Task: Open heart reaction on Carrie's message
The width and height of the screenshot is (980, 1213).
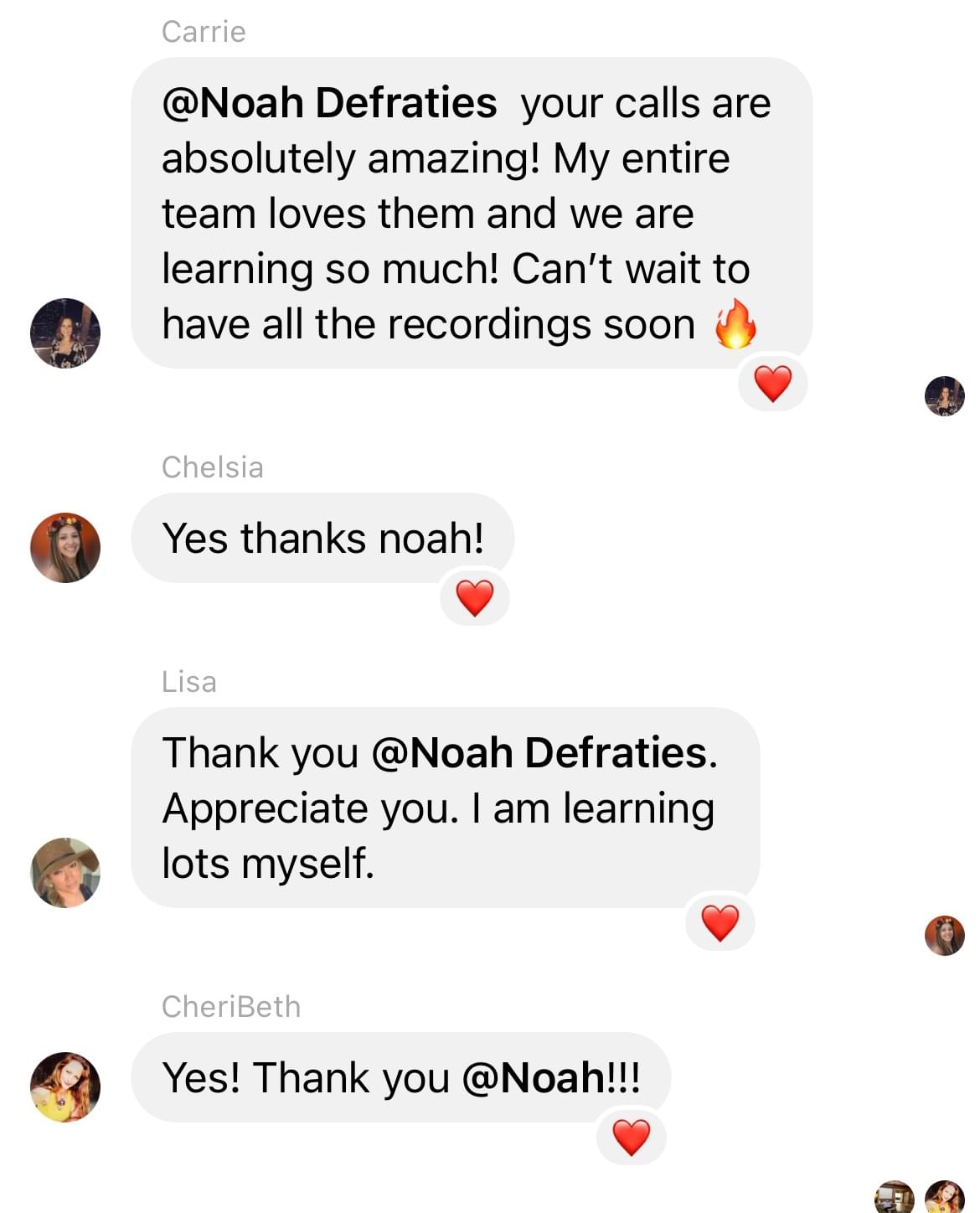Action: (x=772, y=384)
